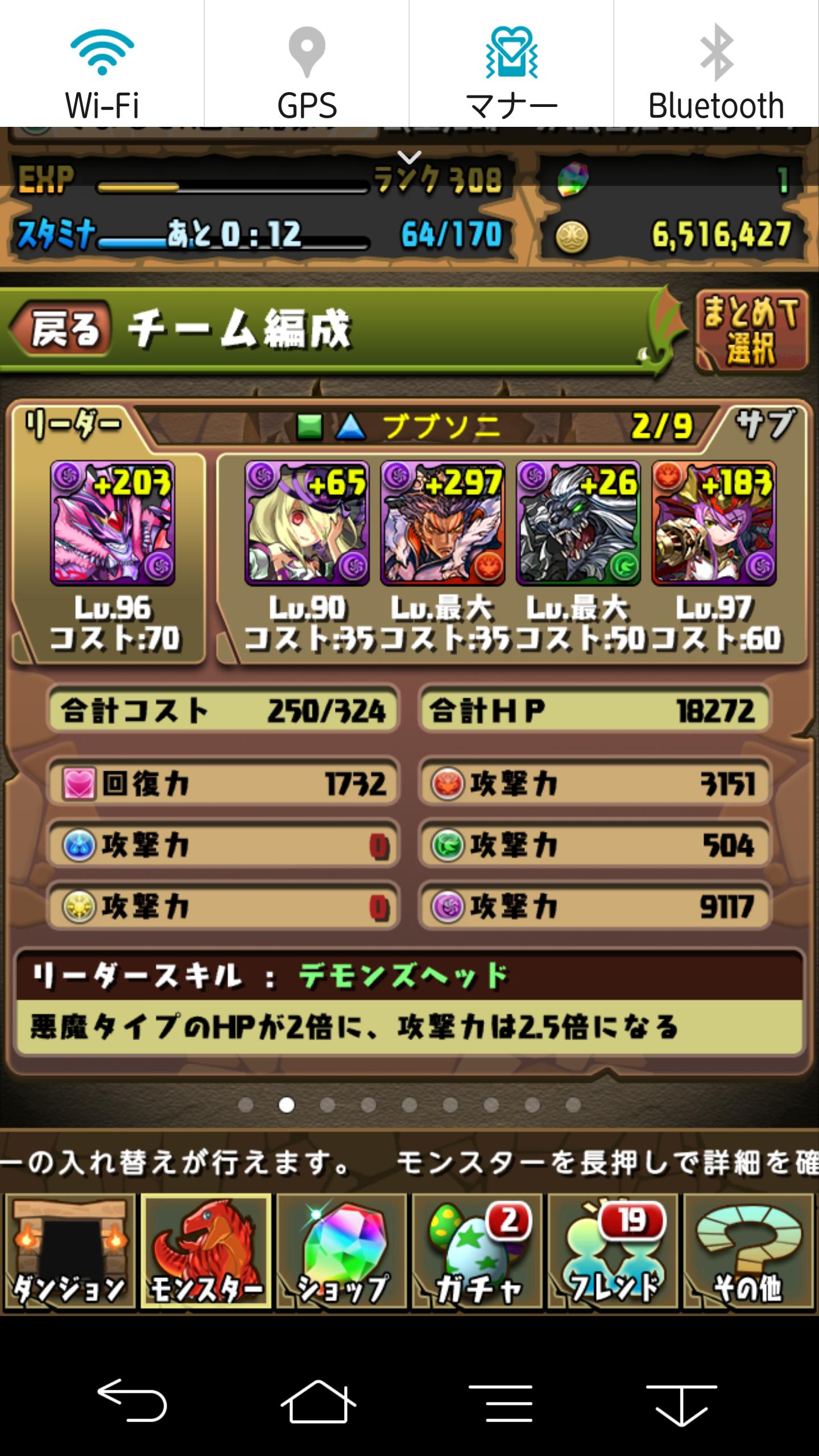Select sub monster with +65
819x1456 pixels.
pyautogui.click(x=307, y=523)
